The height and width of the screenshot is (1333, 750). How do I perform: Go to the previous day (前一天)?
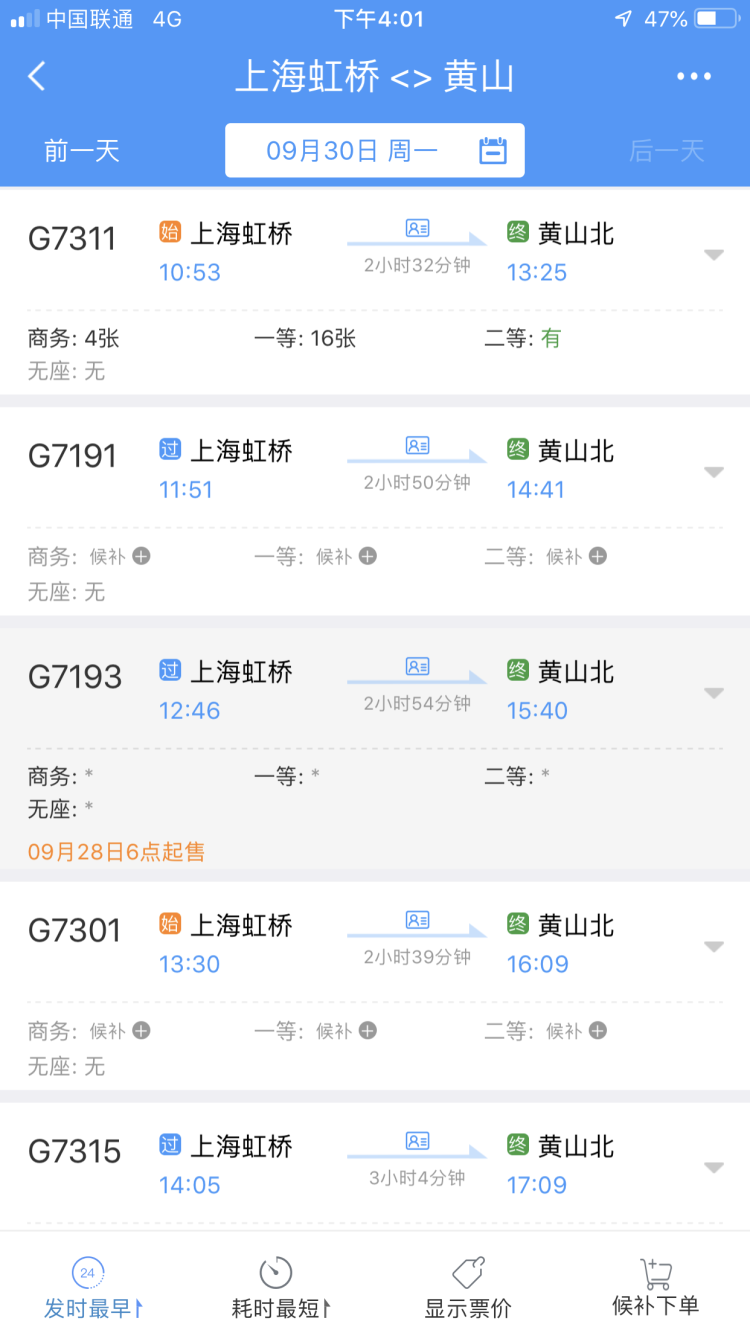click(82, 151)
